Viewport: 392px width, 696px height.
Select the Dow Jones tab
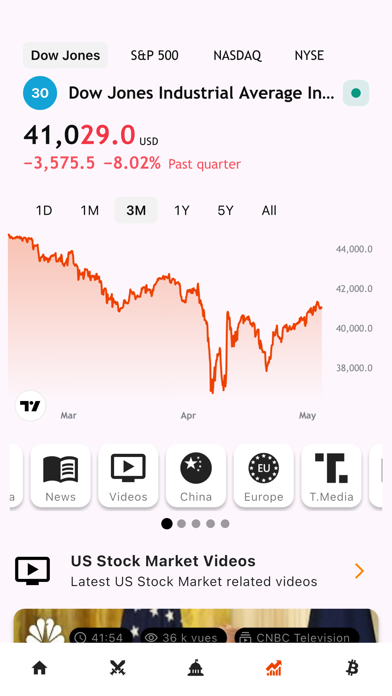point(65,55)
